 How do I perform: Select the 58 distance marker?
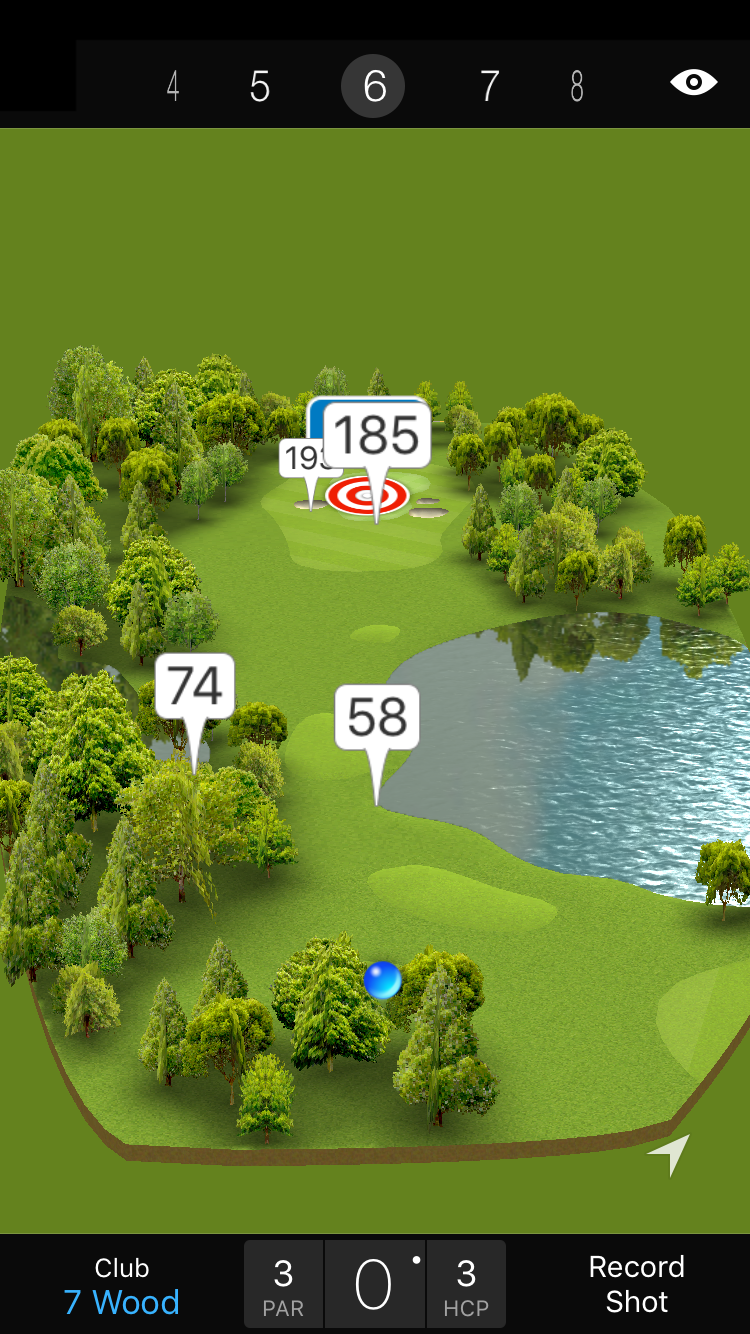pyautogui.click(x=377, y=717)
